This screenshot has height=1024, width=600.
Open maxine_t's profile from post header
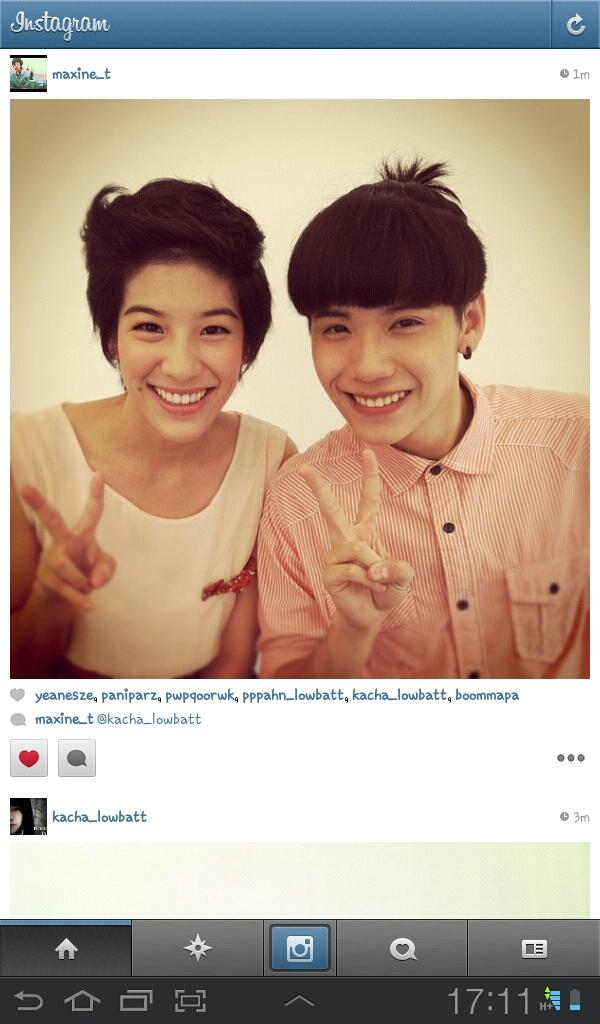point(81,74)
